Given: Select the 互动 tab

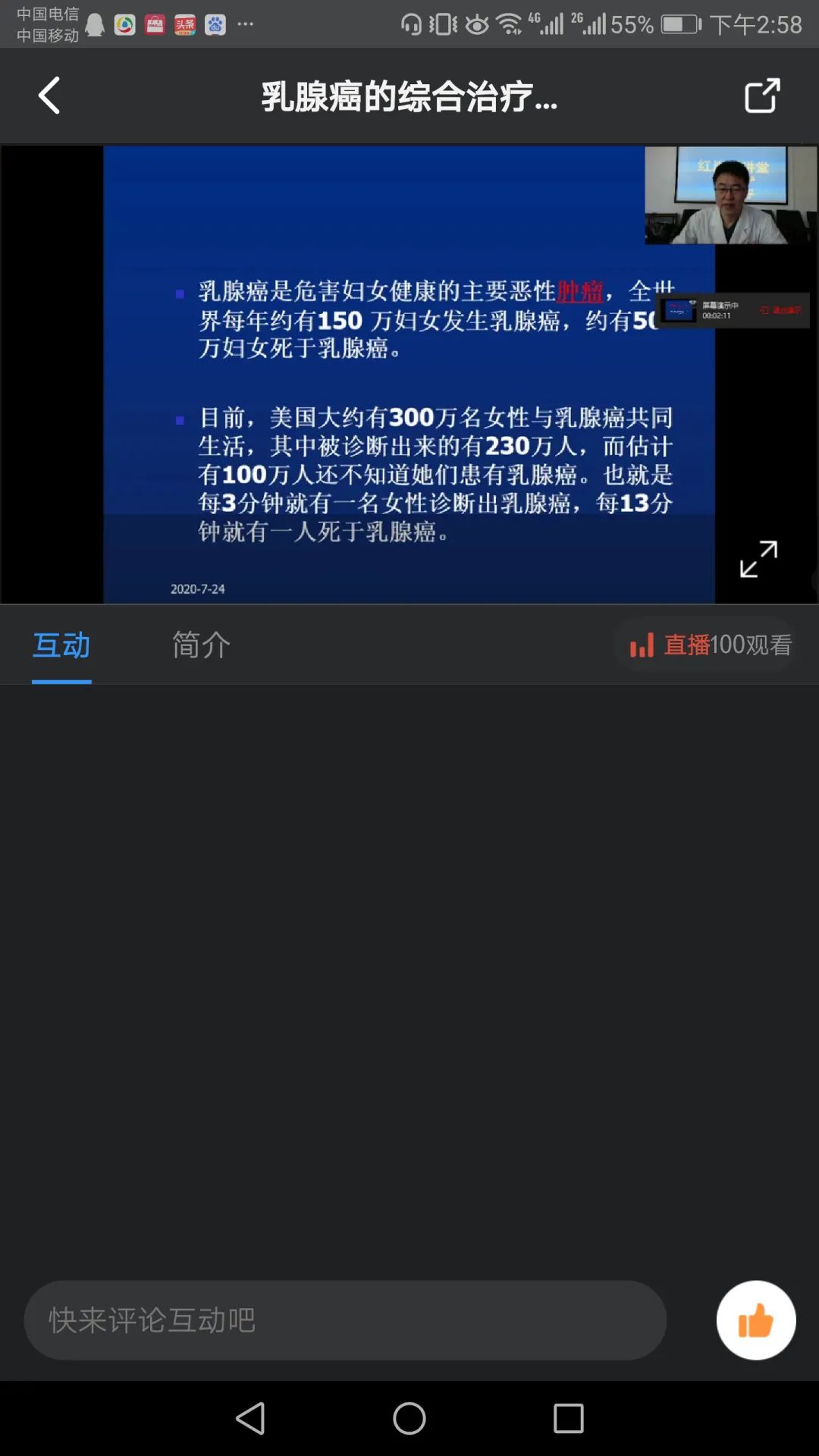Looking at the screenshot, I should click(x=61, y=645).
